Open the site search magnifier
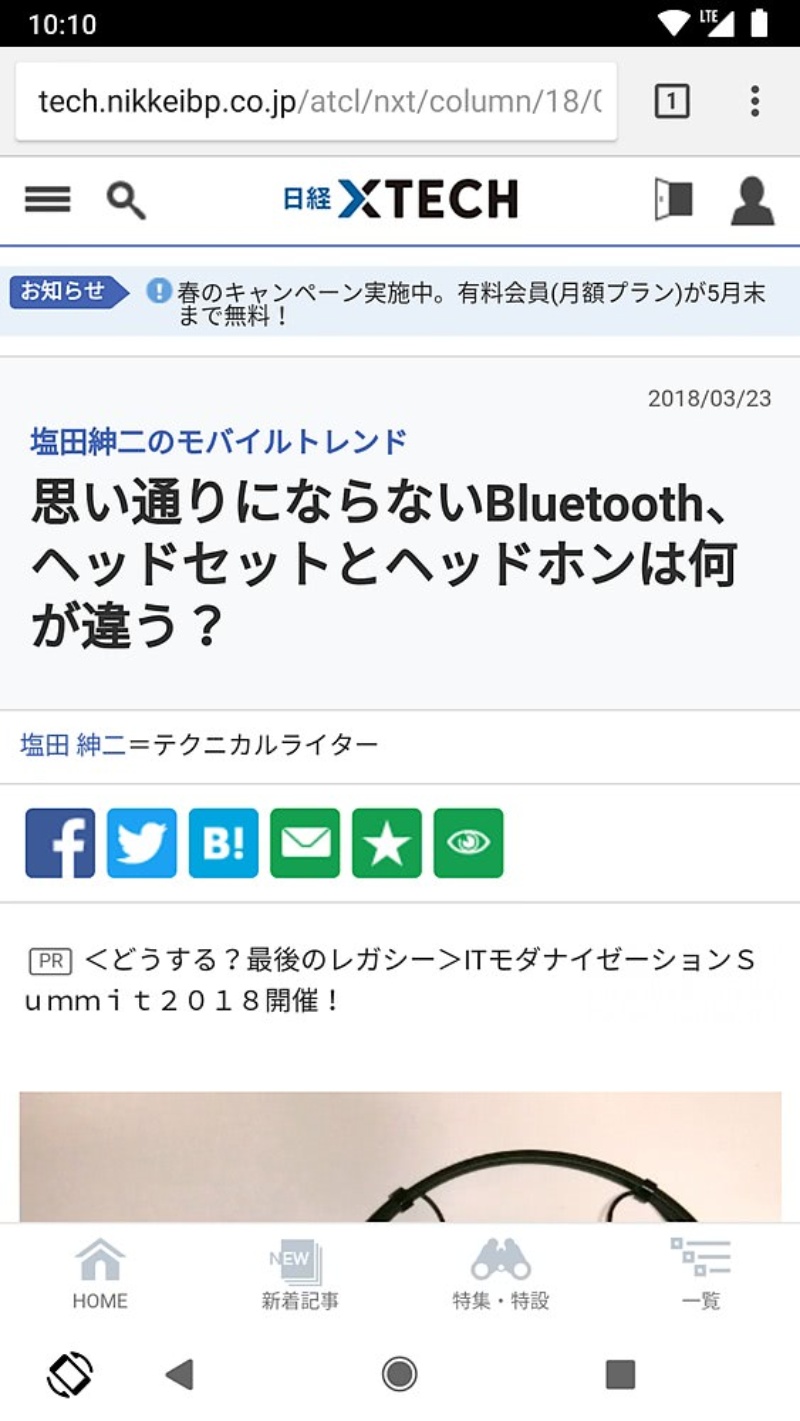 click(126, 200)
